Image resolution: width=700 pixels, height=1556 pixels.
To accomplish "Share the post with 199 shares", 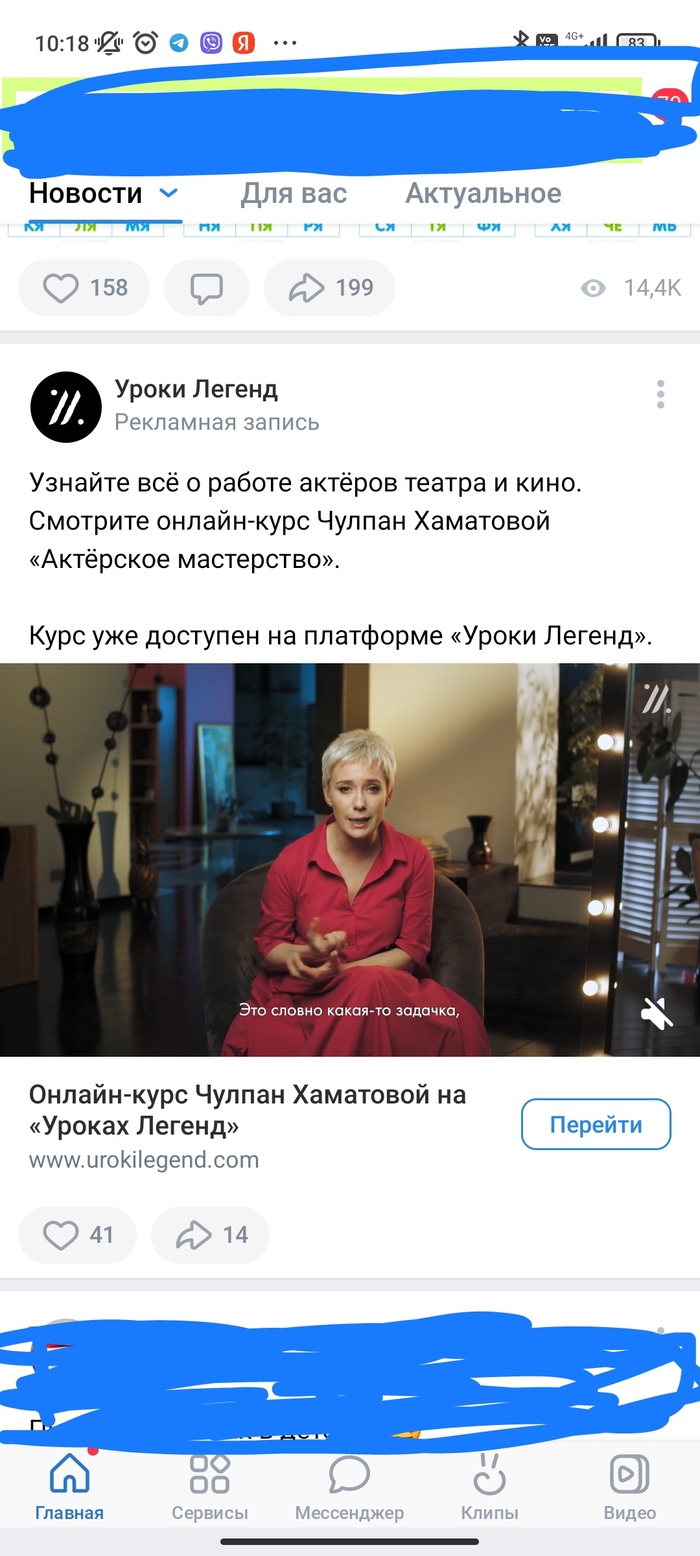I will [x=330, y=288].
